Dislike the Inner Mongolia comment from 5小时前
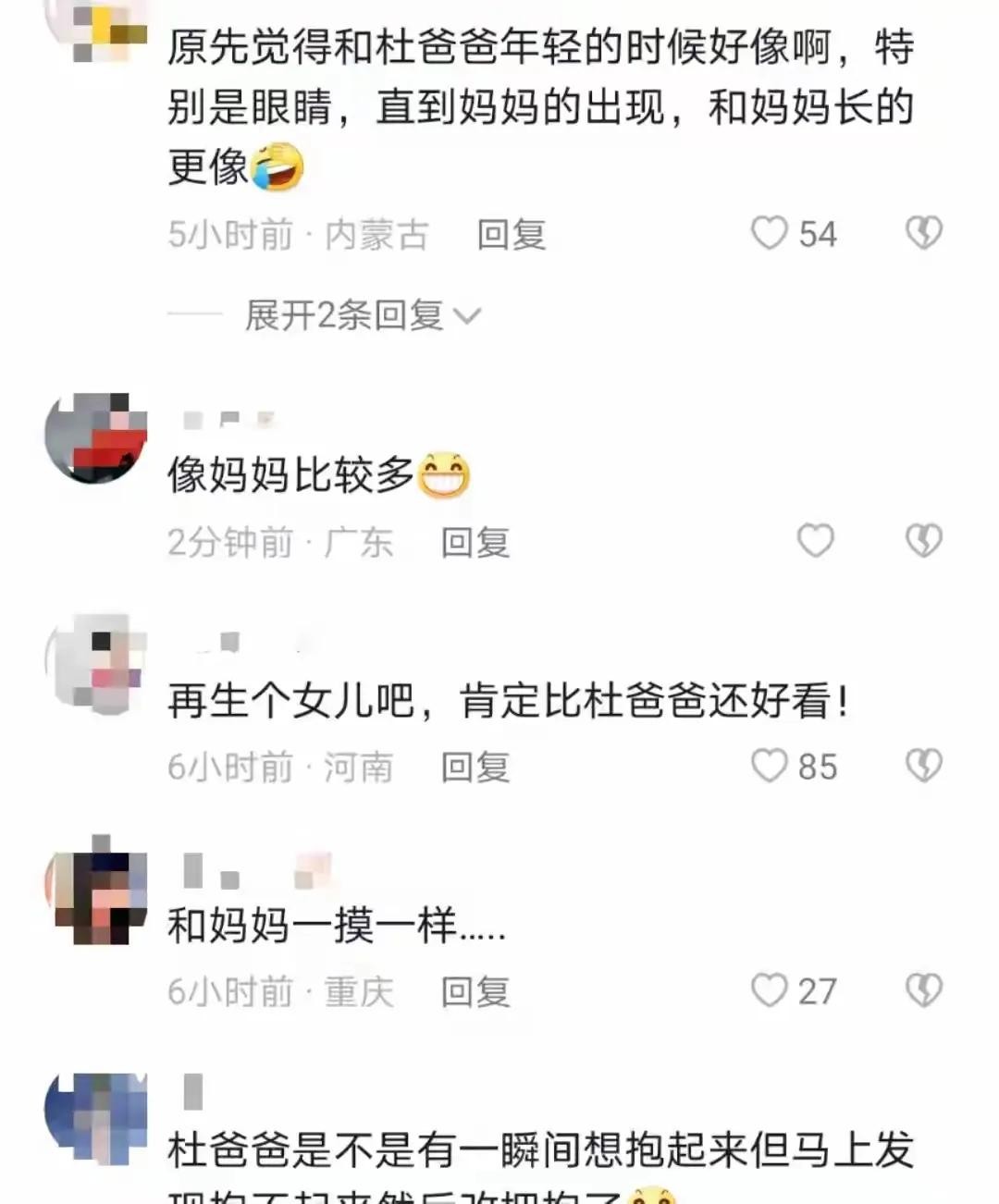The height and width of the screenshot is (1204, 999). tap(923, 234)
